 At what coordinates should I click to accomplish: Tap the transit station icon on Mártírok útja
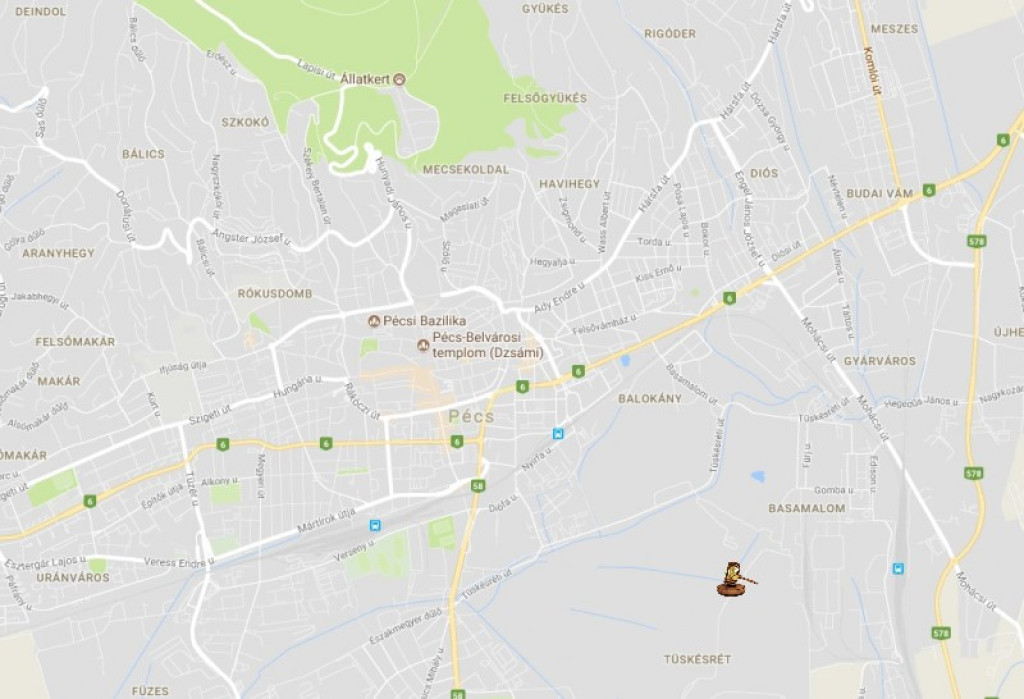(x=375, y=525)
